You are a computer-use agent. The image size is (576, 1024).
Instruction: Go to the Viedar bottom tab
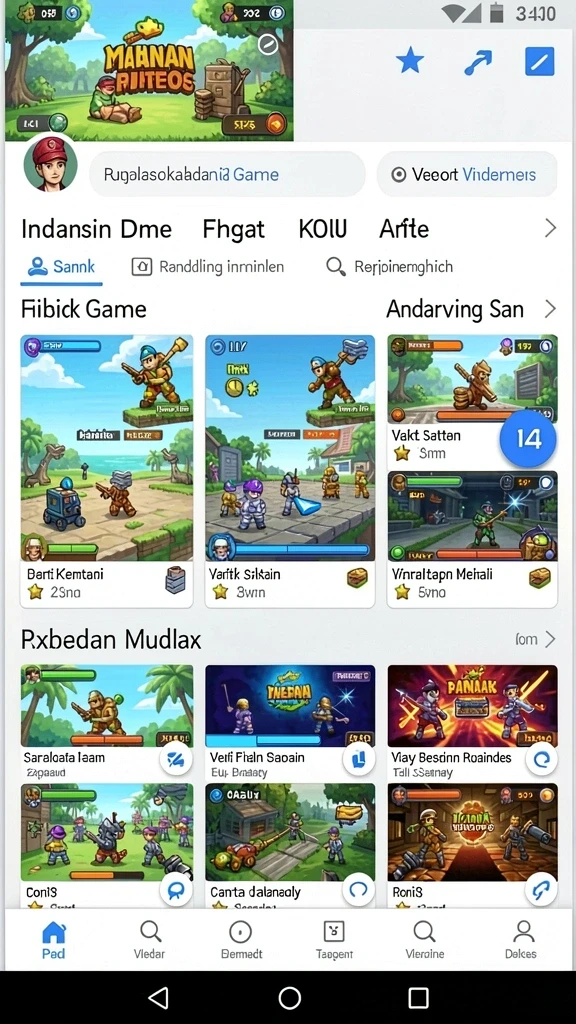150,940
